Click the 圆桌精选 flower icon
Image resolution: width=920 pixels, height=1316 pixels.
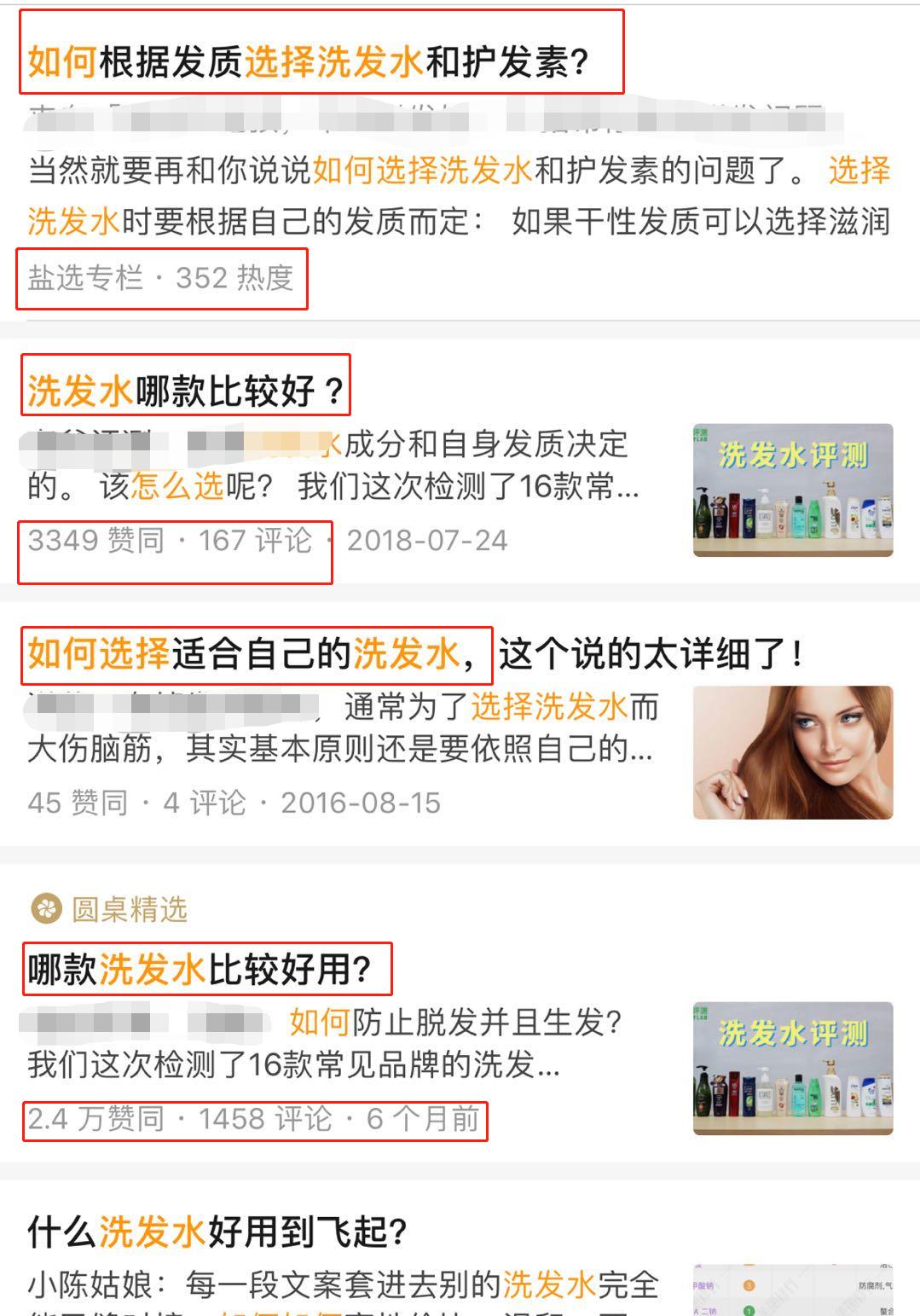tap(47, 909)
